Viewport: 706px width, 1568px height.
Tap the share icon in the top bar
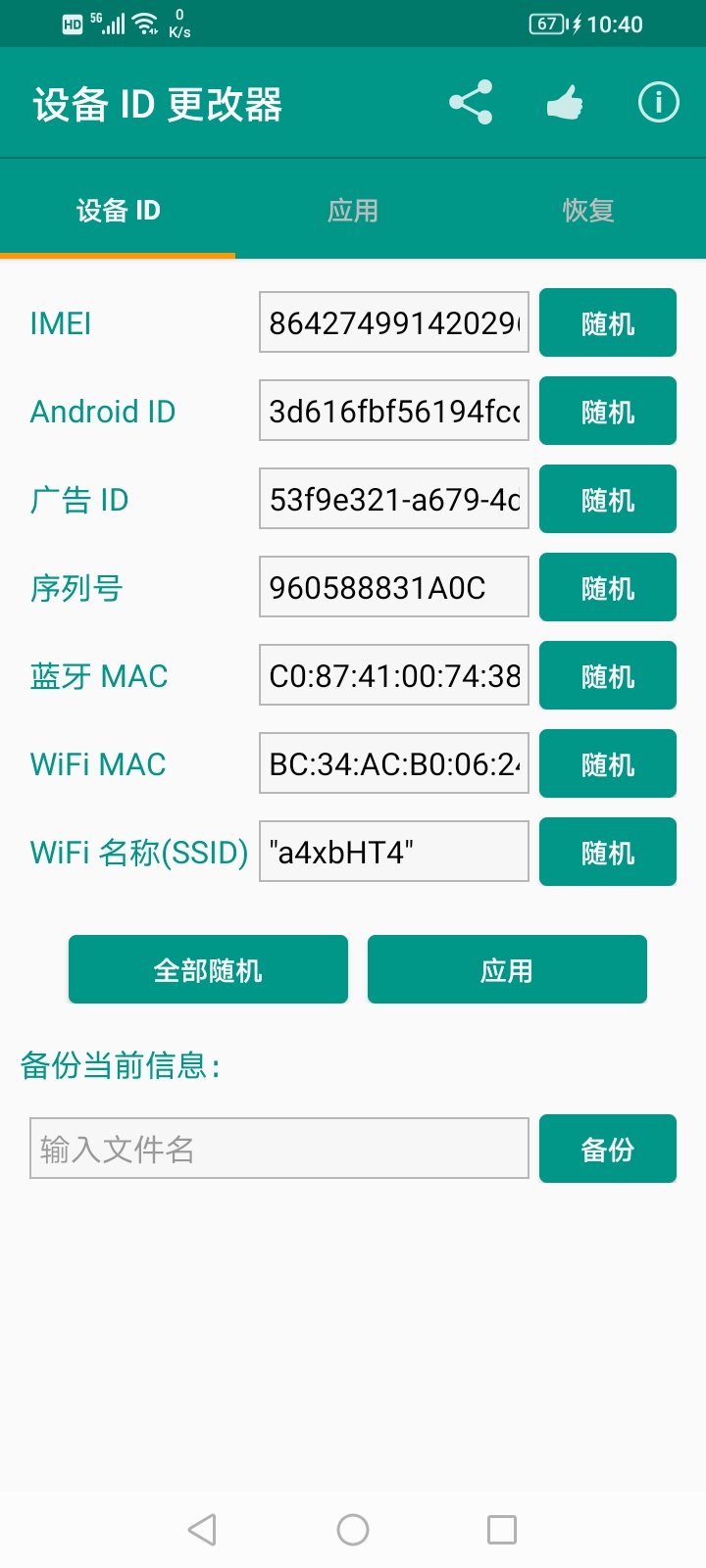469,101
